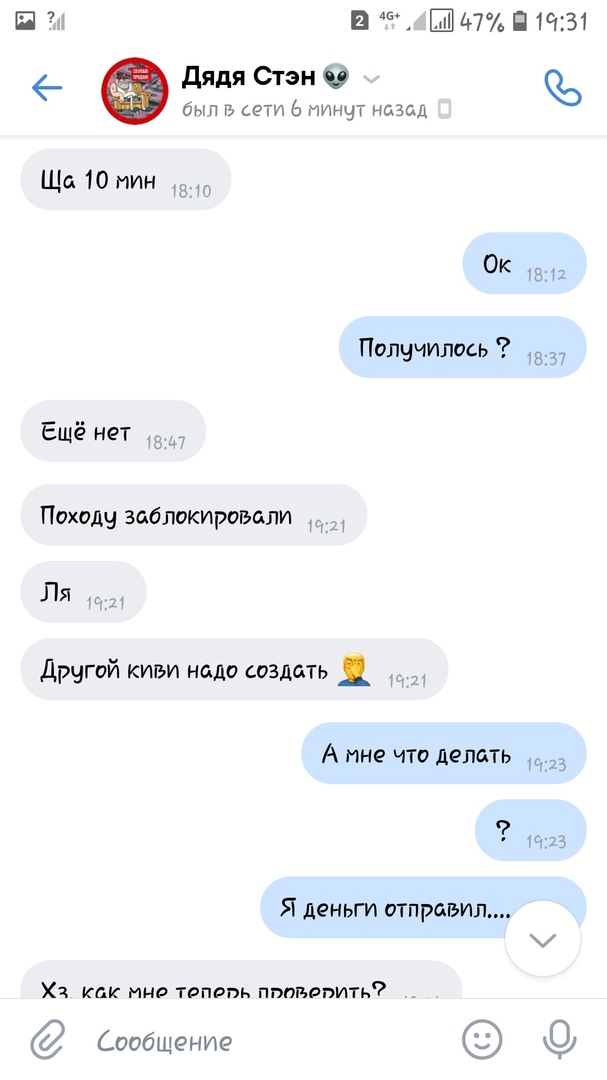This screenshot has height=1080, width=607.
Task: Focus the Сообщение text field
Action: pyautogui.click(x=260, y=1041)
